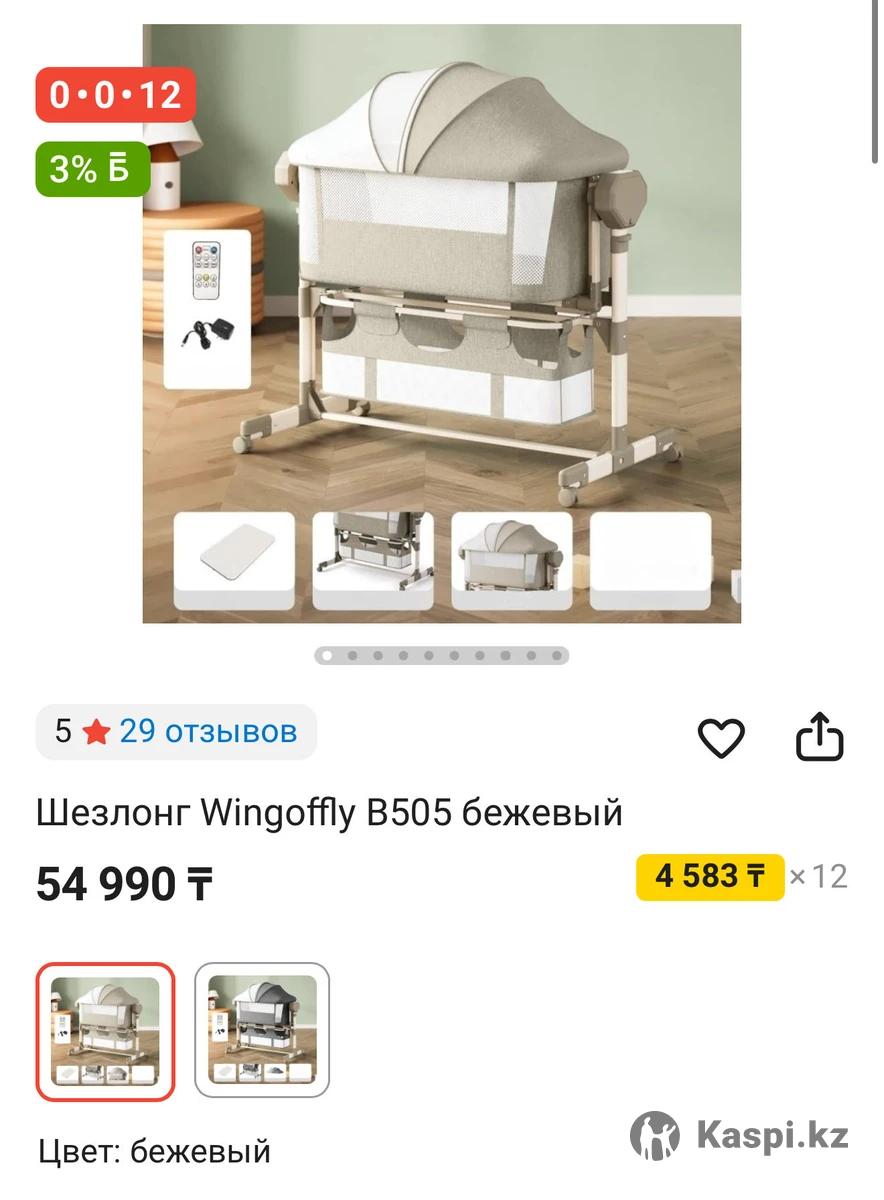Share this product

819,738
